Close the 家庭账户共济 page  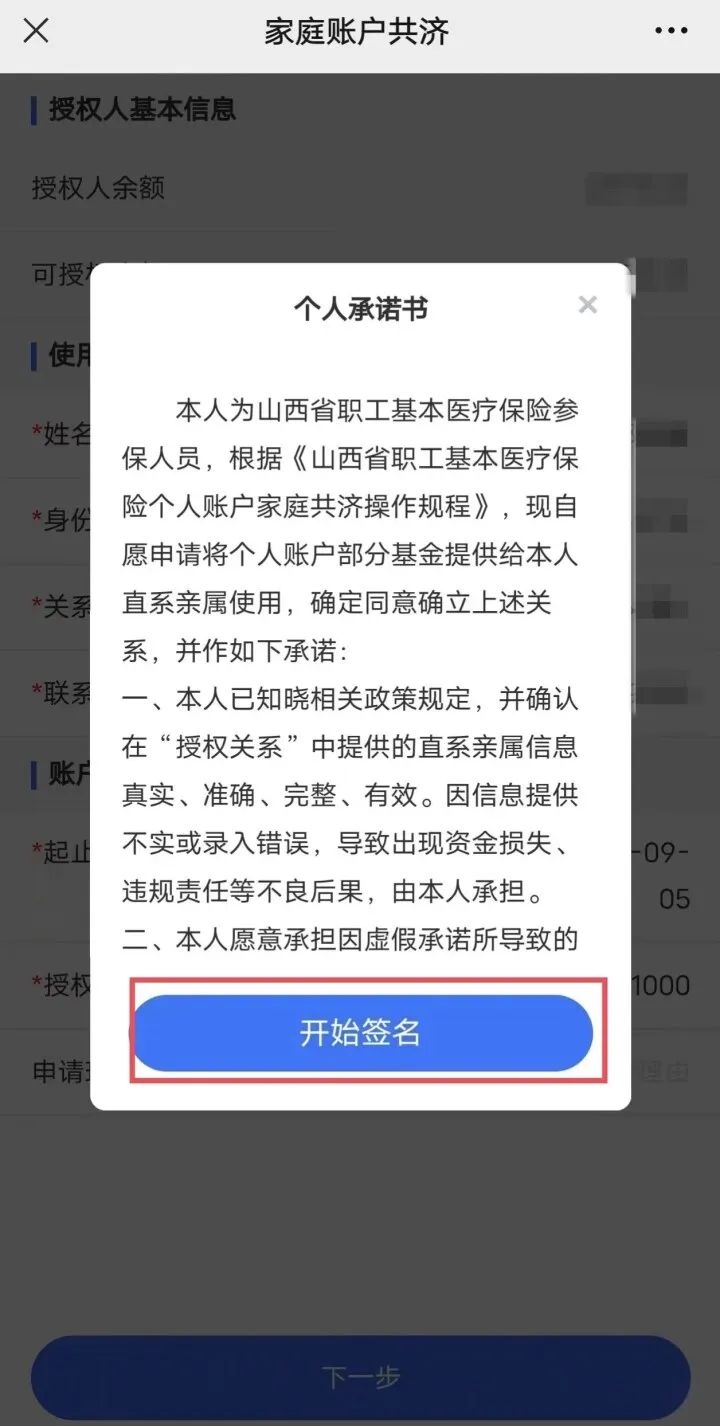tap(36, 31)
